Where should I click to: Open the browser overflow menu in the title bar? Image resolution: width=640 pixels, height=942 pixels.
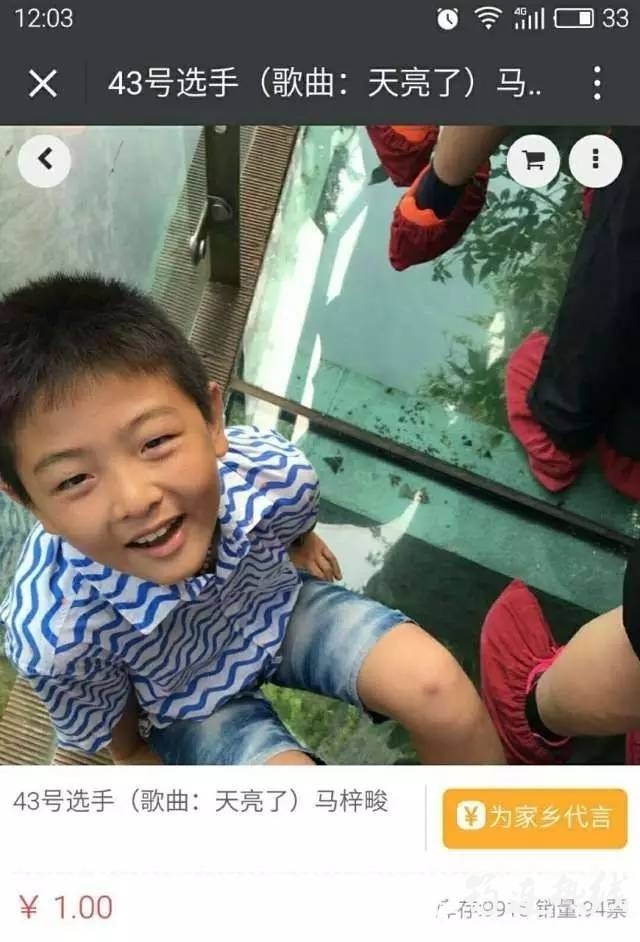tap(597, 83)
